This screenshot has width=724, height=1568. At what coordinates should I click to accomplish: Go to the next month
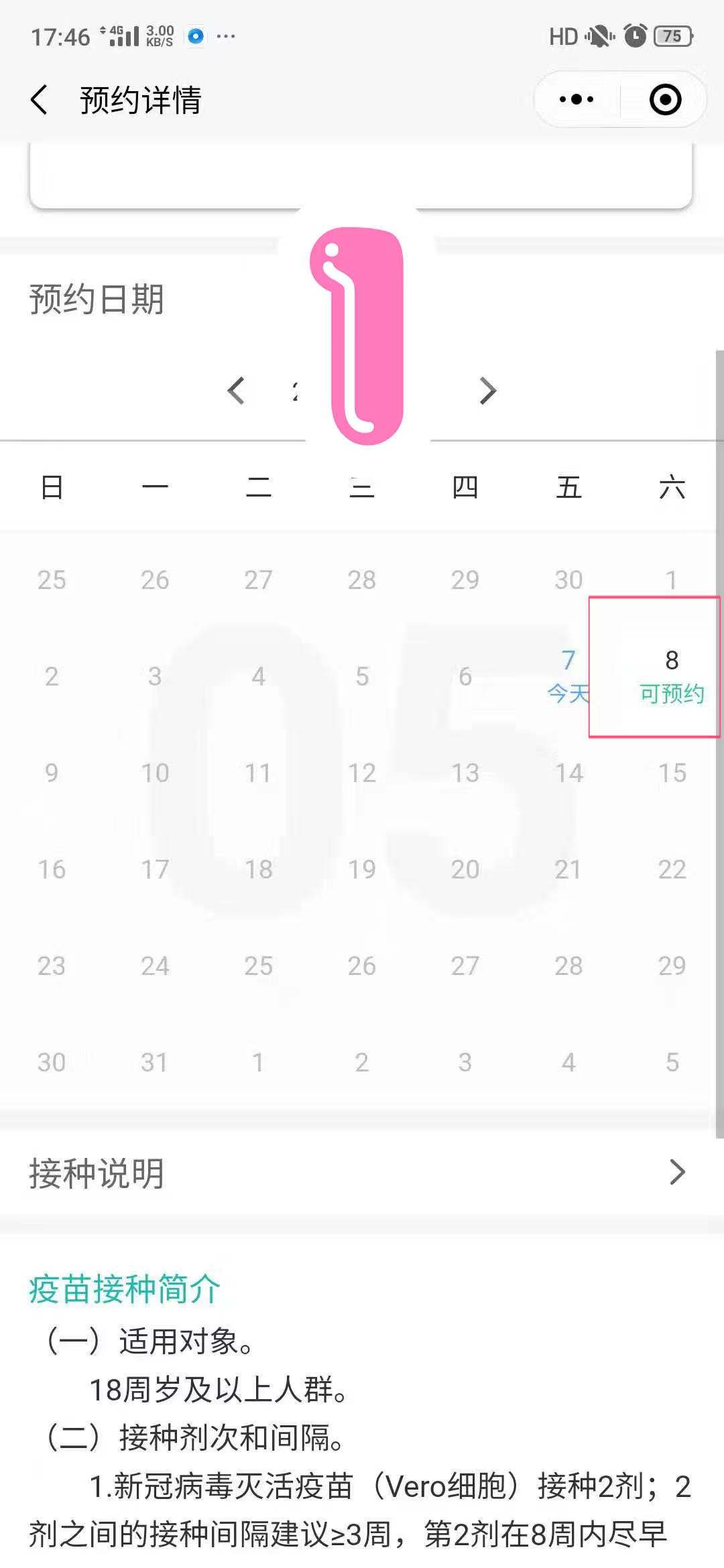pyautogui.click(x=488, y=391)
